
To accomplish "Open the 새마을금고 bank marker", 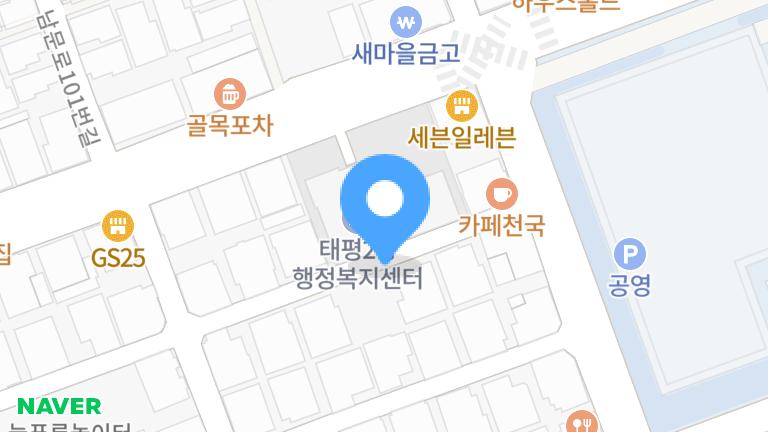I will [x=406, y=20].
